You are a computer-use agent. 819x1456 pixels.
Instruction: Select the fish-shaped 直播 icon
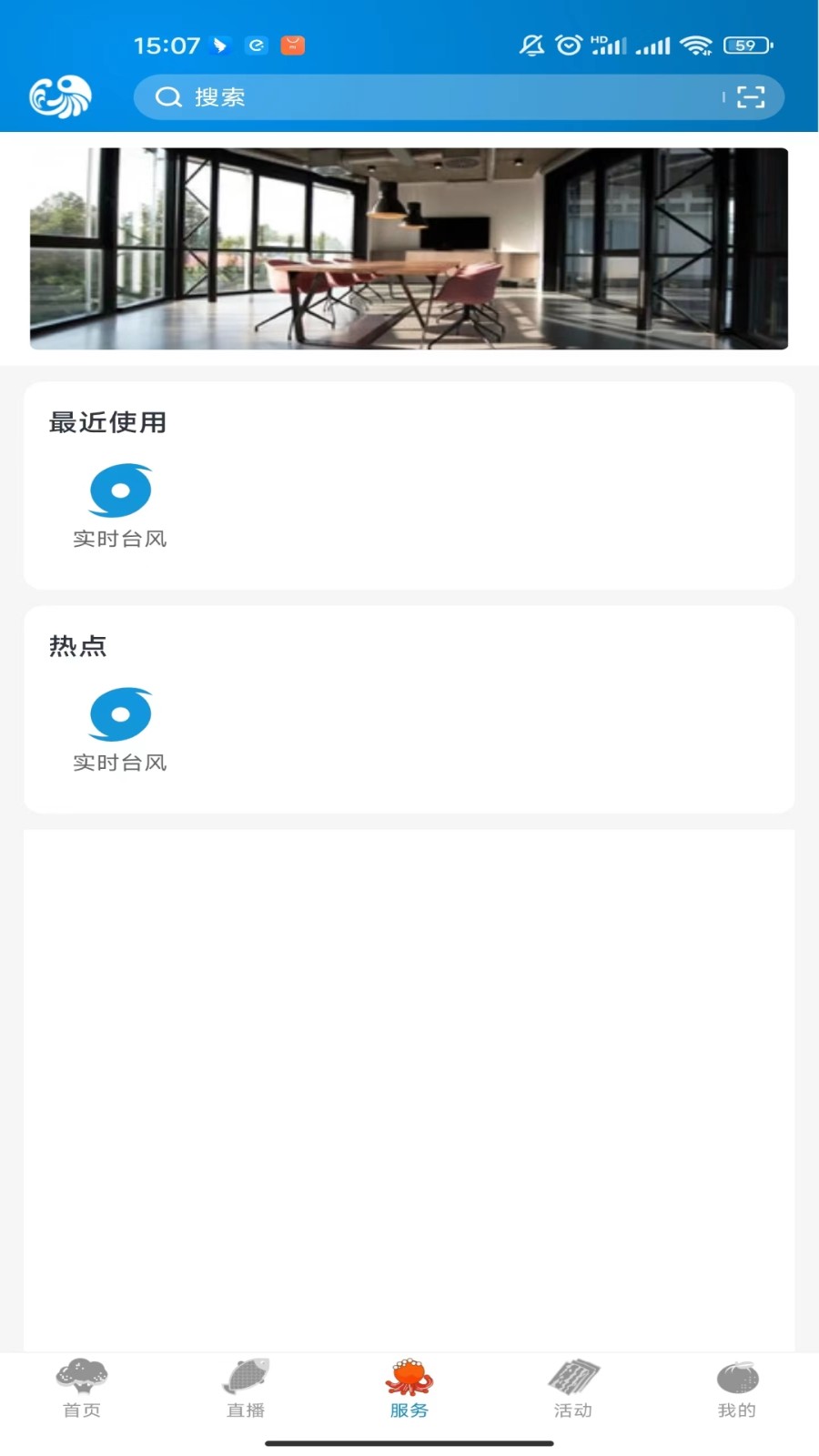(x=244, y=1378)
